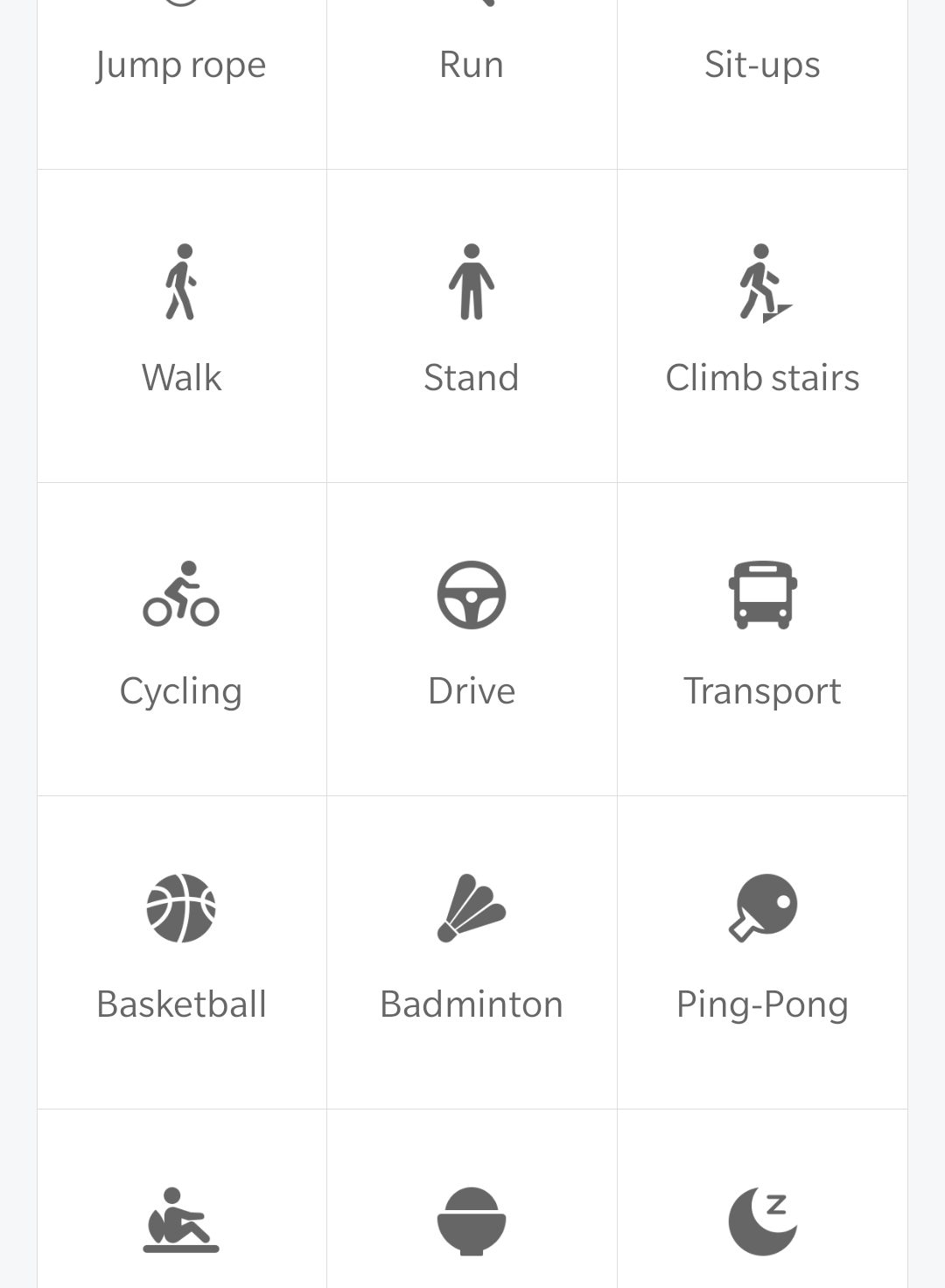Choose the rowing machine activity tile
945x1288 pixels.
[181, 1220]
